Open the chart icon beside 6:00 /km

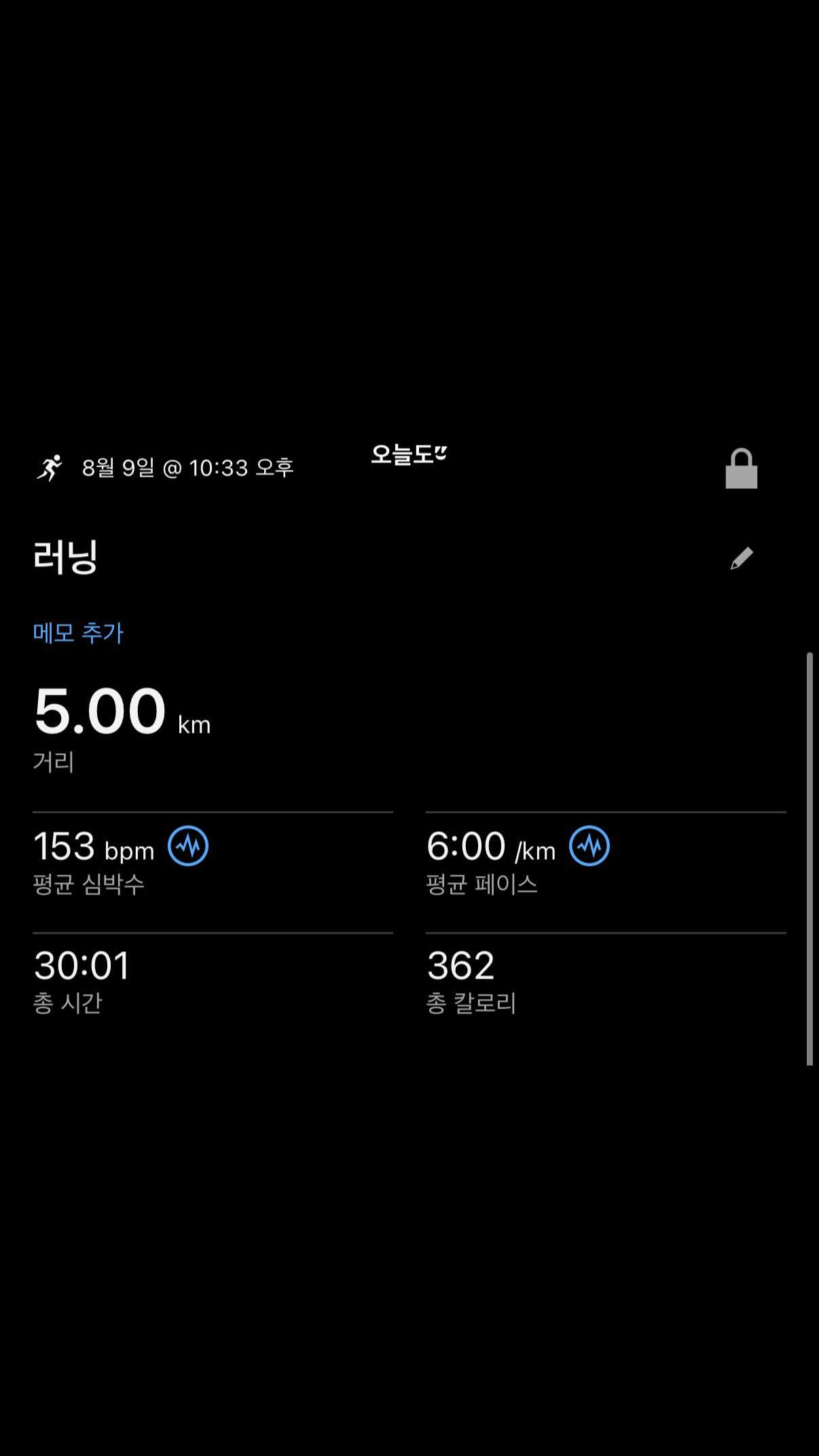(589, 845)
